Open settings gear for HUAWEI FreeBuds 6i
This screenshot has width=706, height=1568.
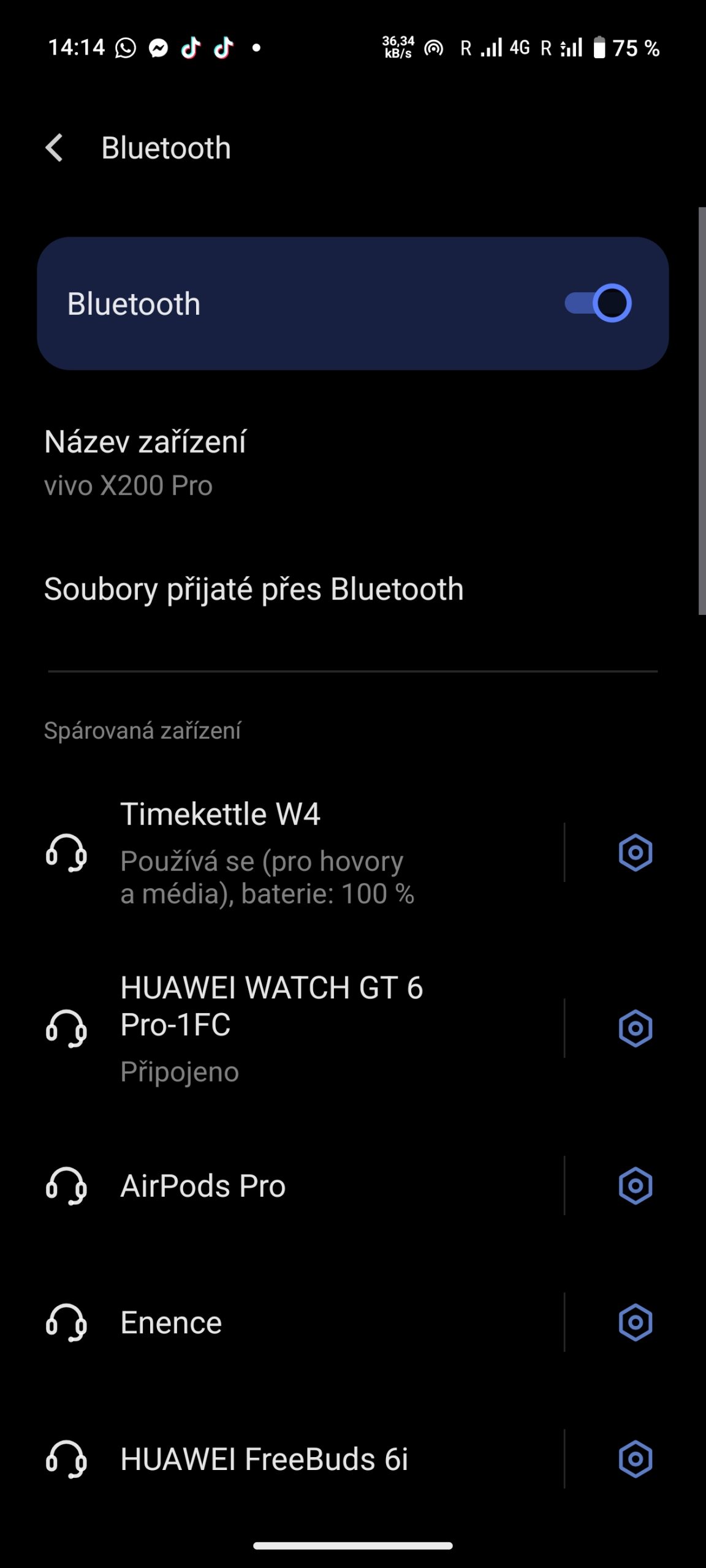point(635,1459)
